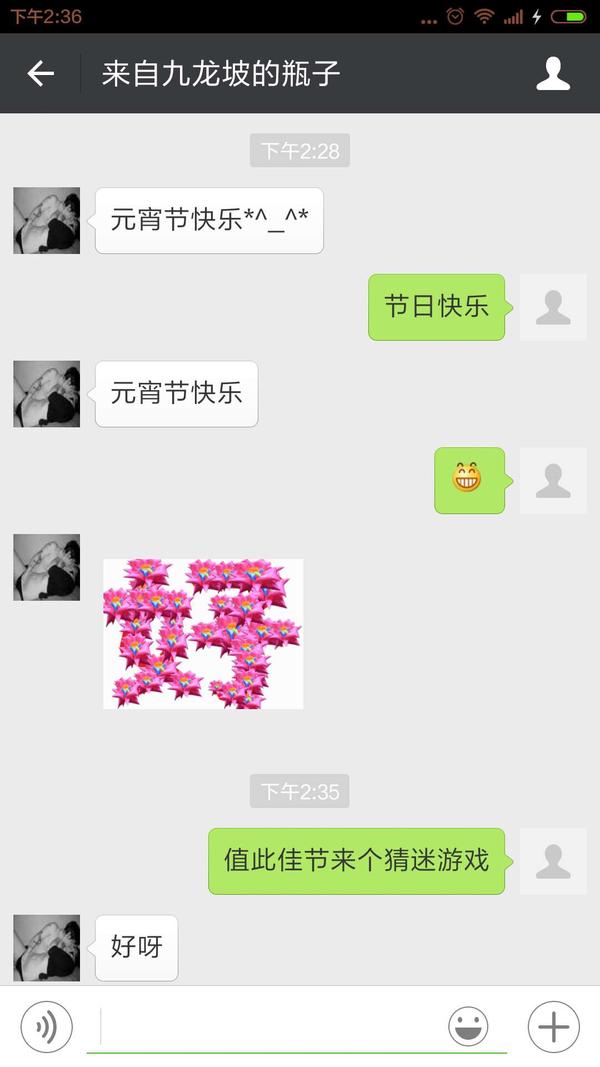The height and width of the screenshot is (1067, 600).
Task: Switch to voice message input
Action: (46, 1027)
